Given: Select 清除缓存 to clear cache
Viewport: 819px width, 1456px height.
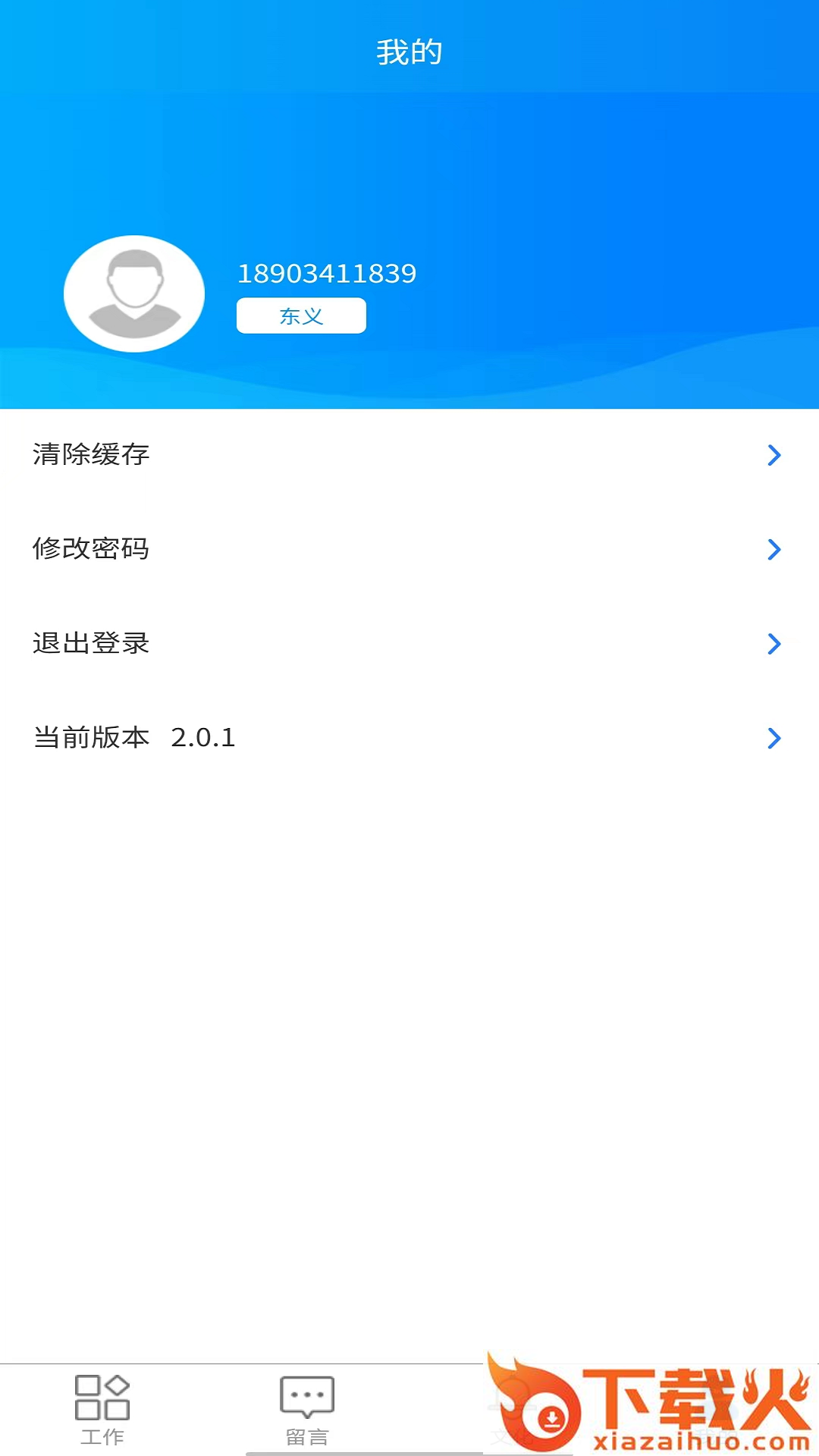Looking at the screenshot, I should pyautogui.click(x=90, y=454).
